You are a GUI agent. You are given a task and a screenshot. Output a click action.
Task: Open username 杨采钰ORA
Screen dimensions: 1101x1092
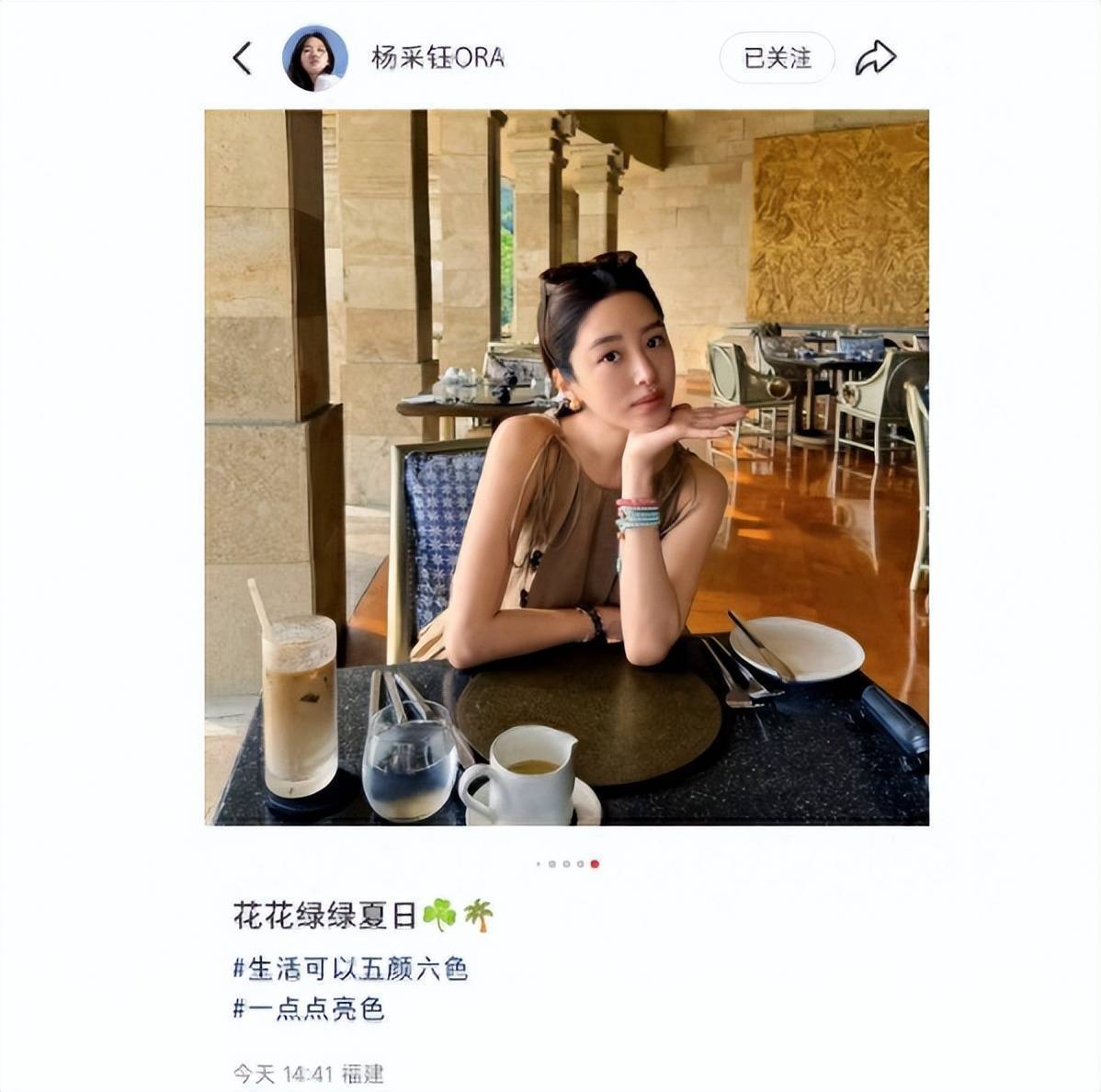pyautogui.click(x=437, y=59)
